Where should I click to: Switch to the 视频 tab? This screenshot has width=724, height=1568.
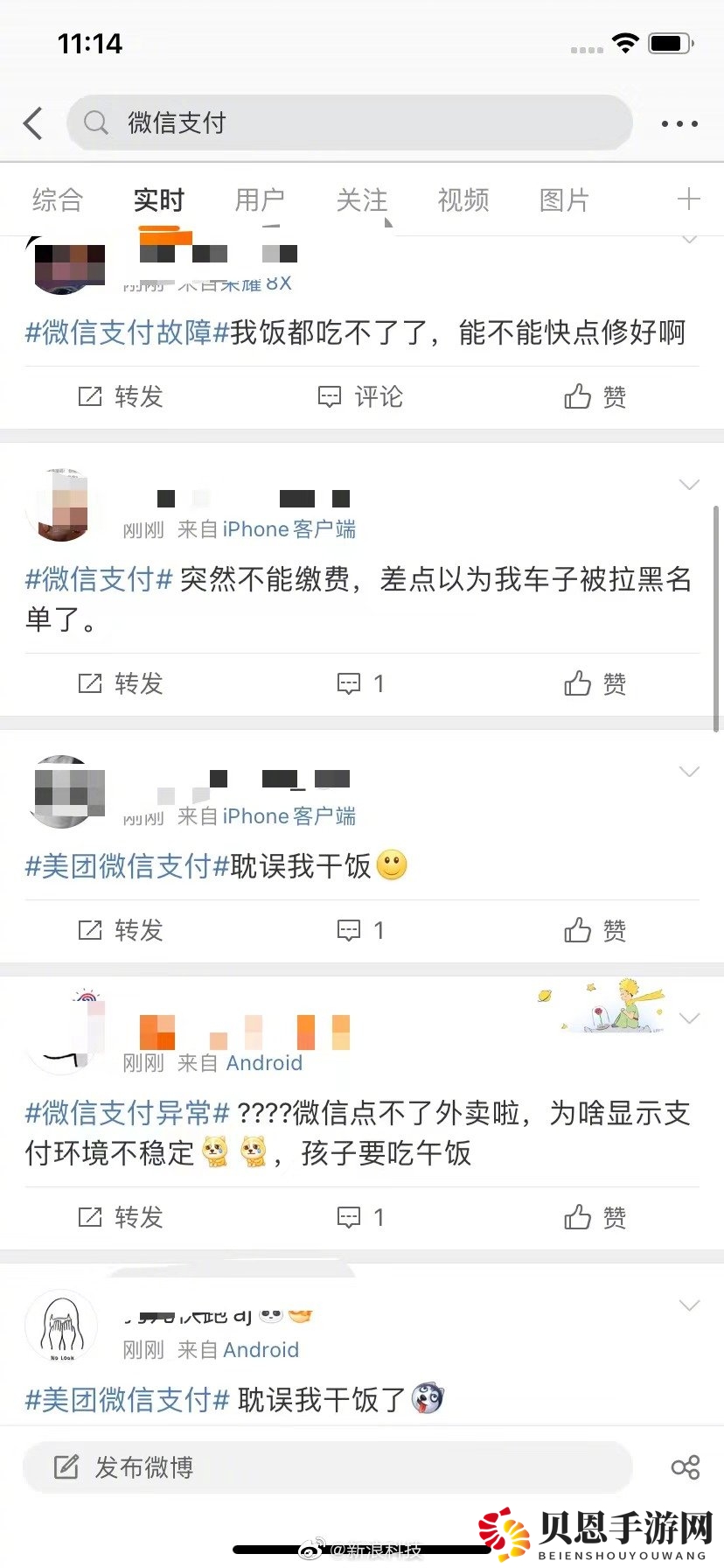pyautogui.click(x=463, y=200)
